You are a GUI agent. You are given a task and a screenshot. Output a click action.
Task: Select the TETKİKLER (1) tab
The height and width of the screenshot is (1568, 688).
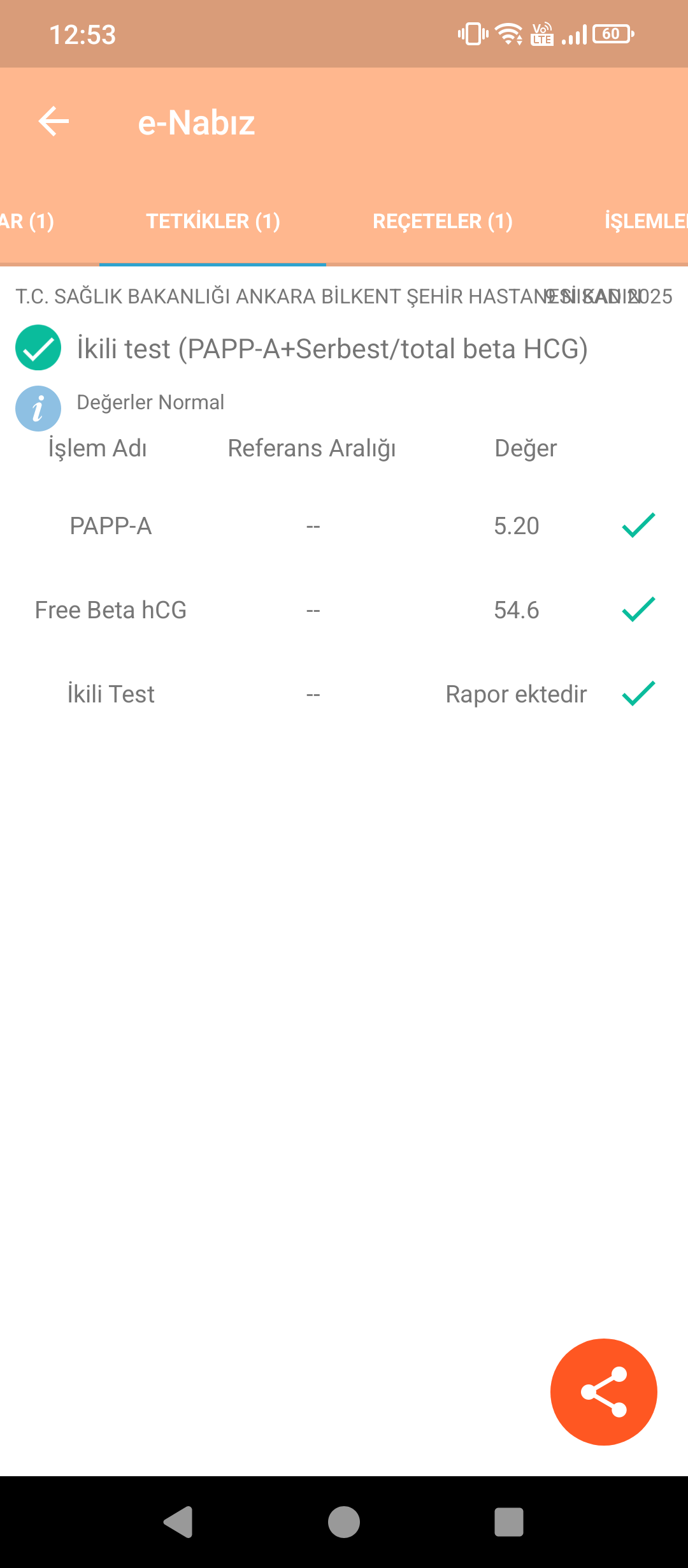[213, 221]
